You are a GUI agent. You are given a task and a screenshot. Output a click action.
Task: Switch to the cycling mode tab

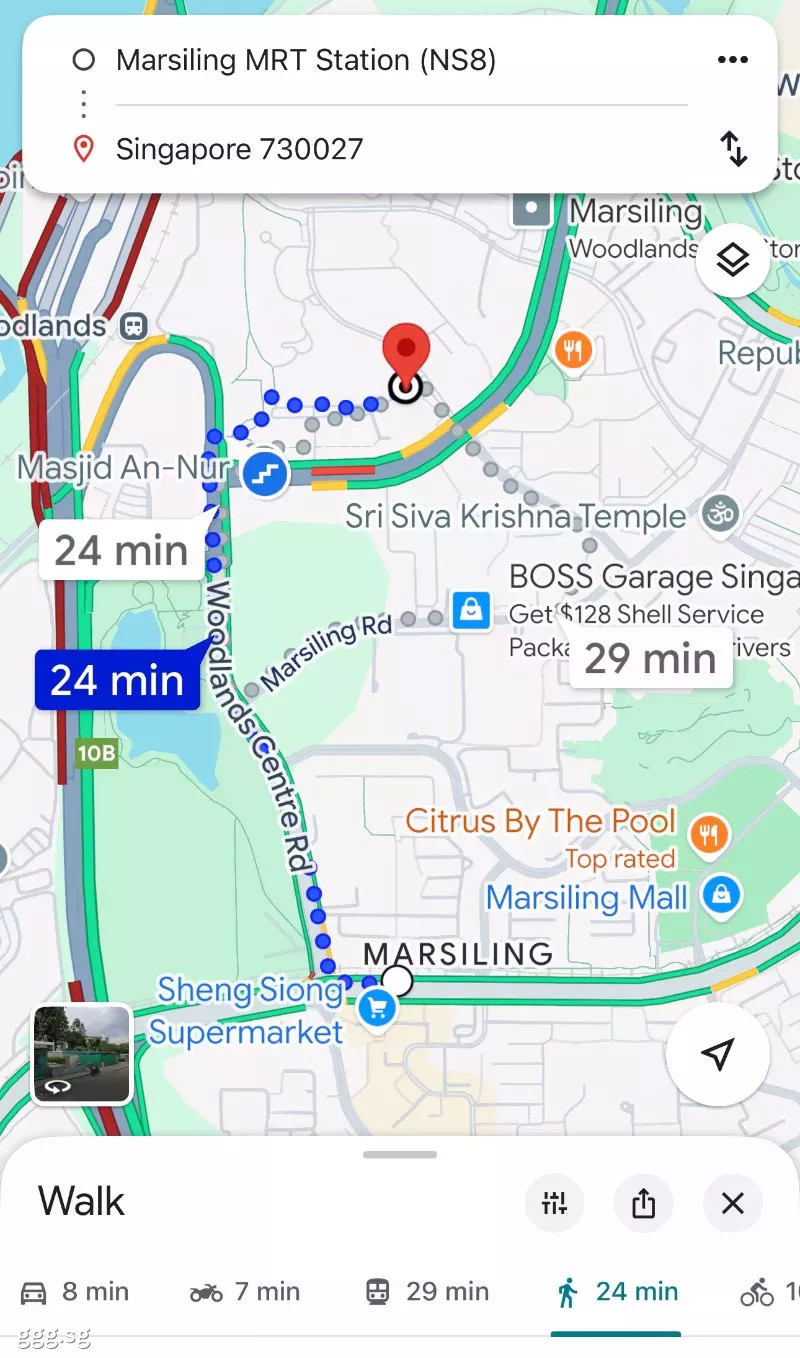(x=770, y=1292)
